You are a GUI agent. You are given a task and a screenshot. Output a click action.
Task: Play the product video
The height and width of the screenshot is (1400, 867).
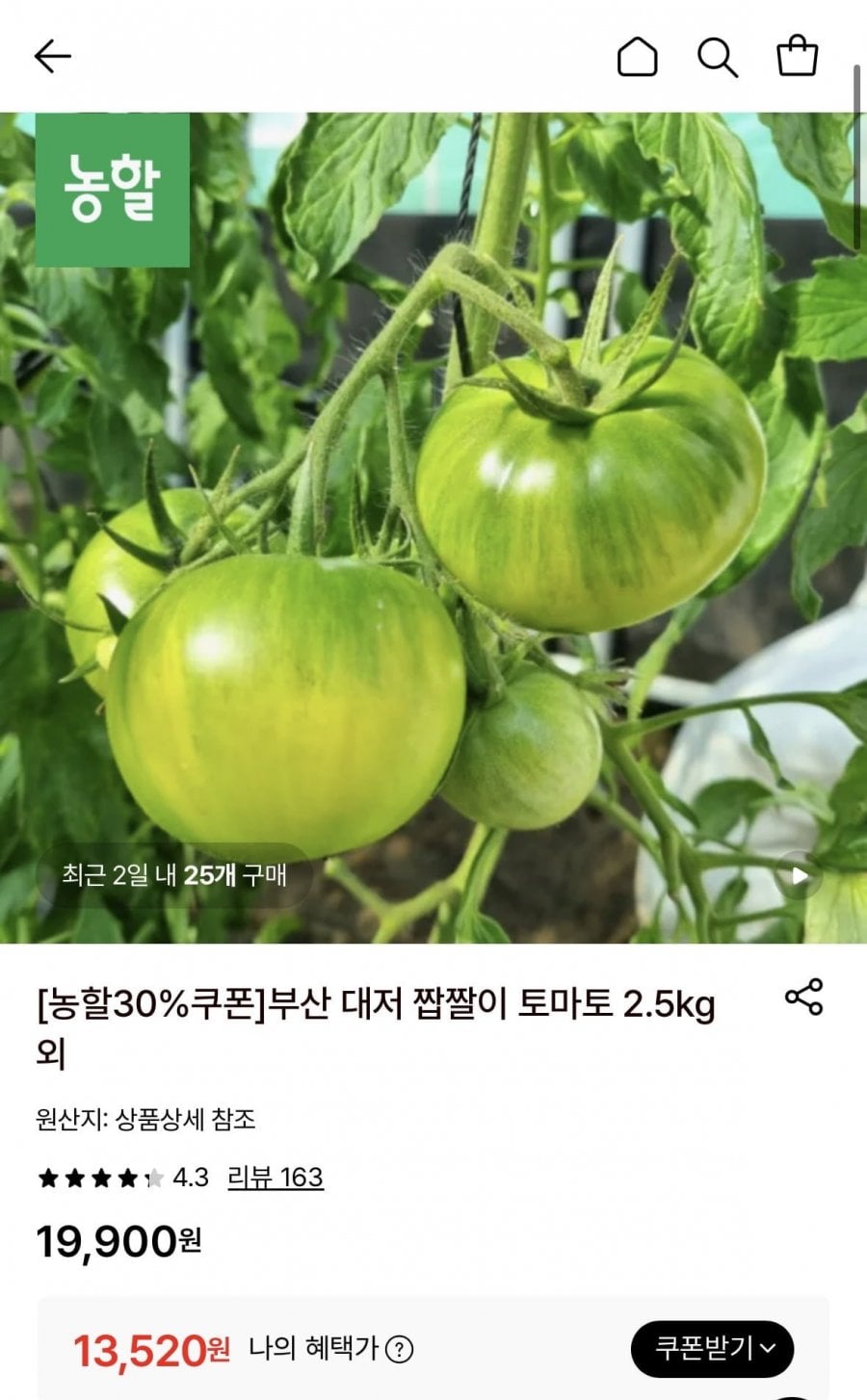click(x=799, y=876)
